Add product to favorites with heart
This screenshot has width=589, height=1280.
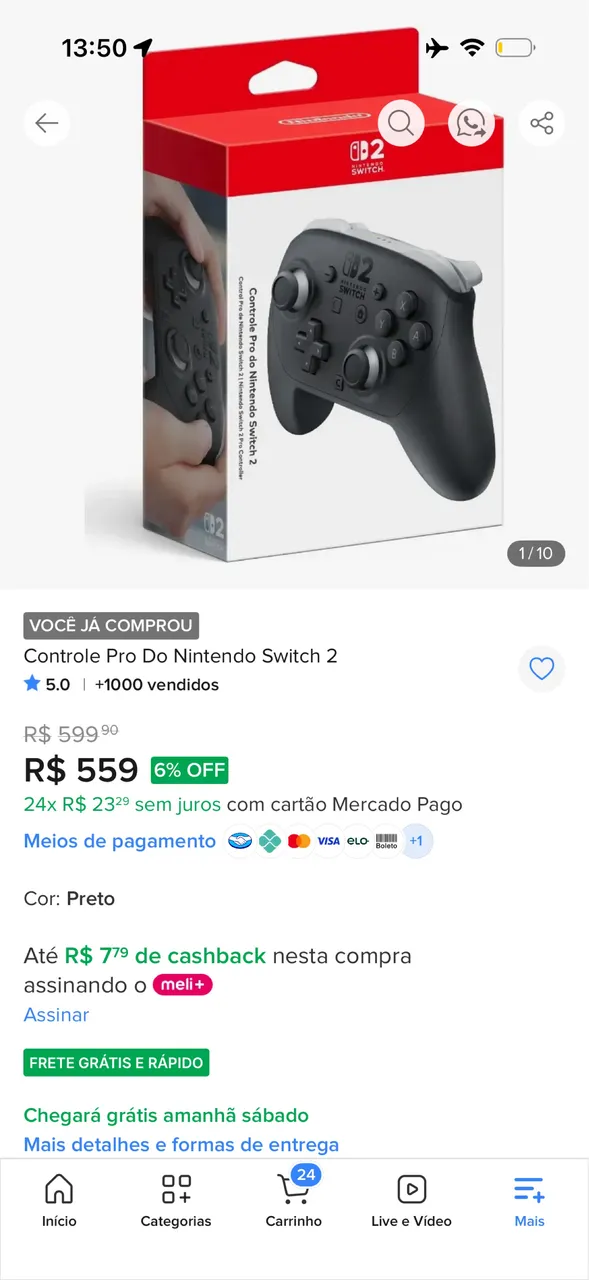(542, 669)
